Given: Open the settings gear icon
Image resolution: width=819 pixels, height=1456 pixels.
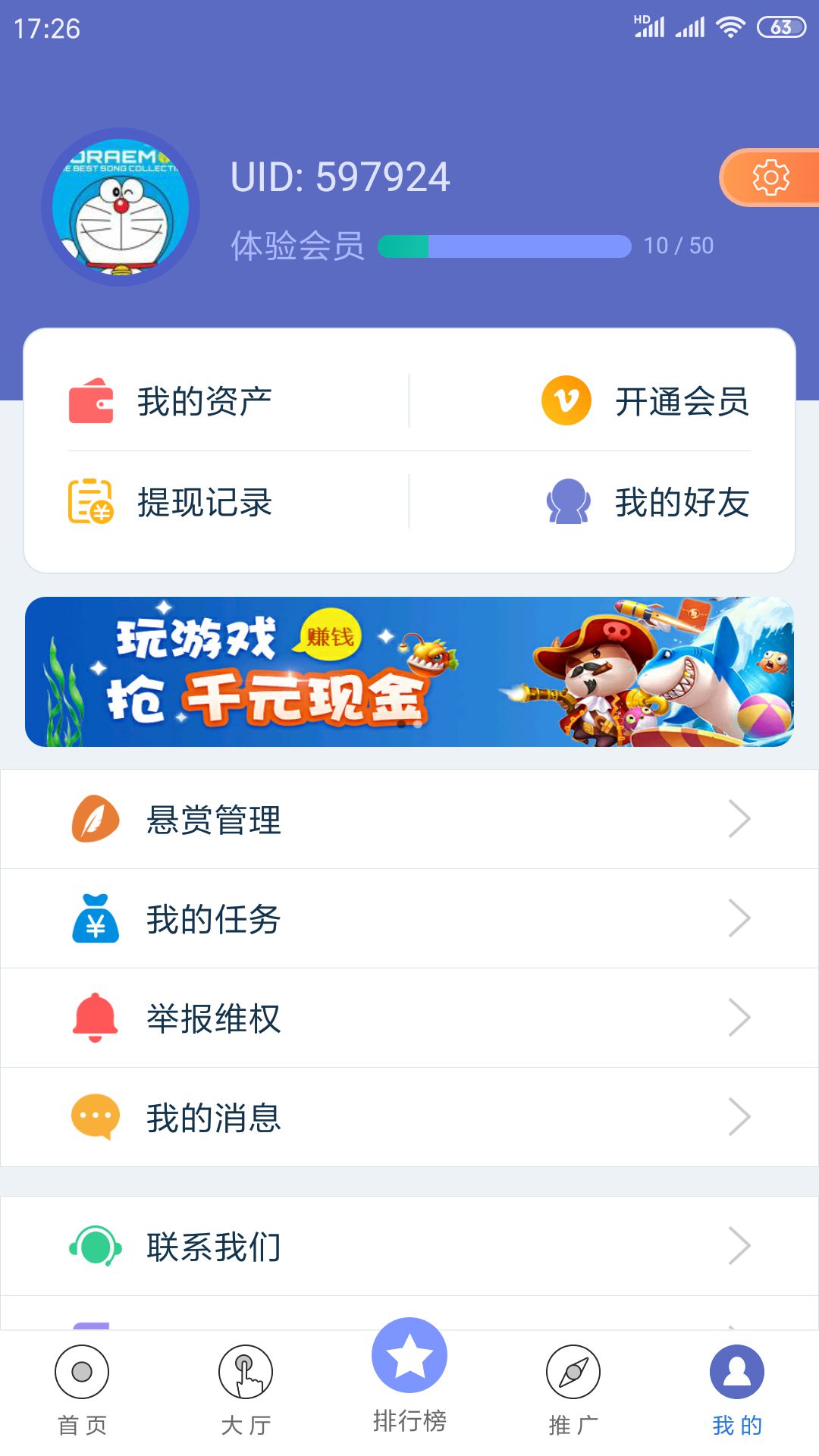Looking at the screenshot, I should [x=771, y=177].
